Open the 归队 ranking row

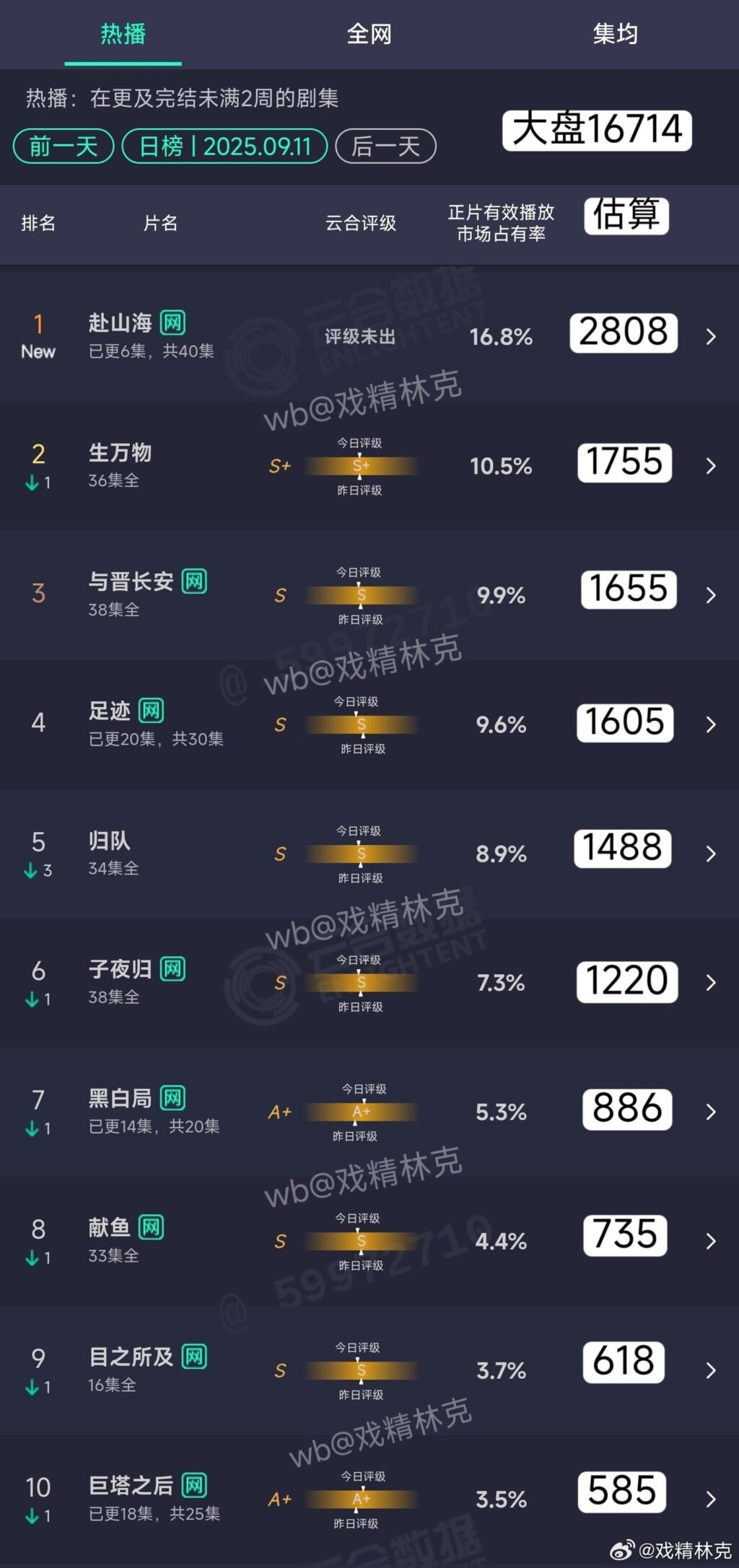[x=710, y=854]
